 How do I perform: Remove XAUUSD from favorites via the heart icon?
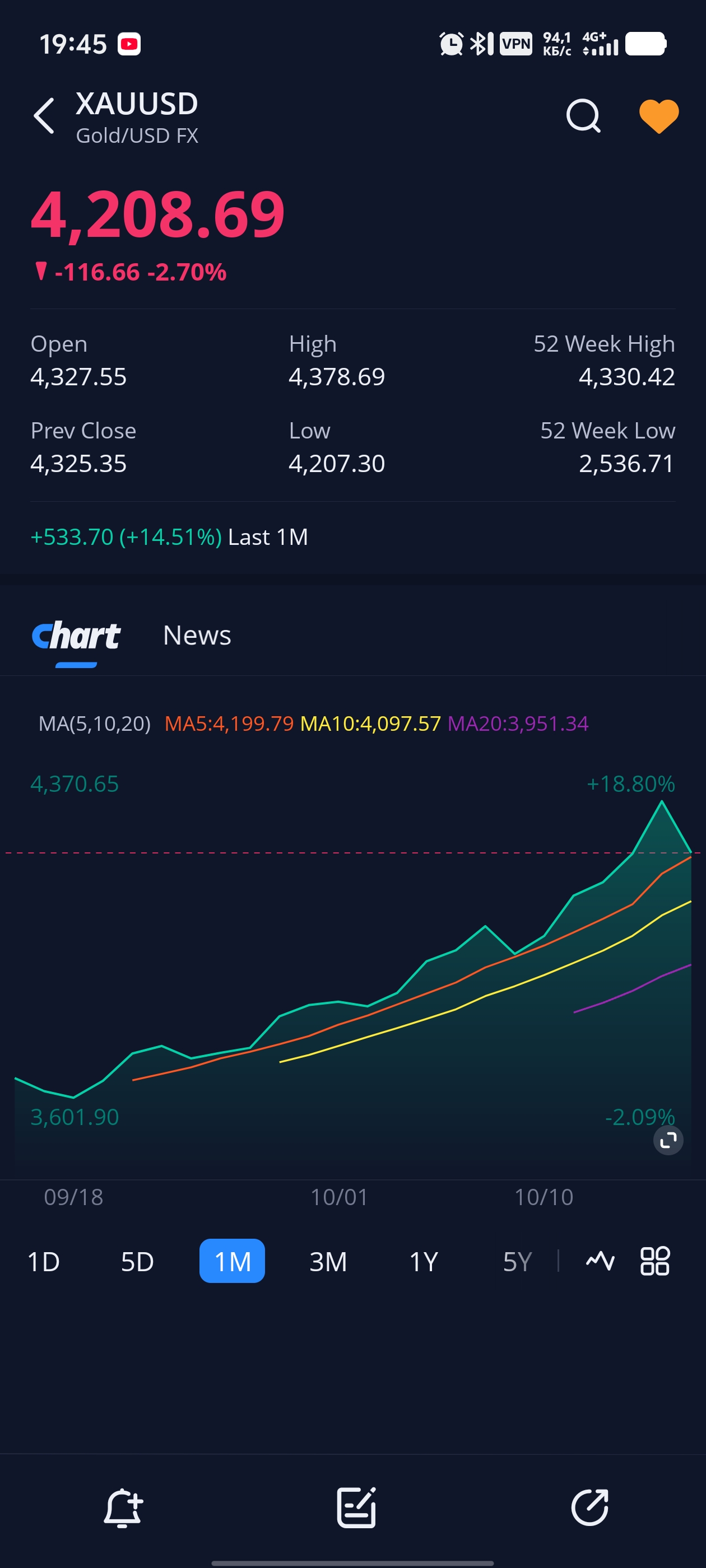[x=658, y=116]
